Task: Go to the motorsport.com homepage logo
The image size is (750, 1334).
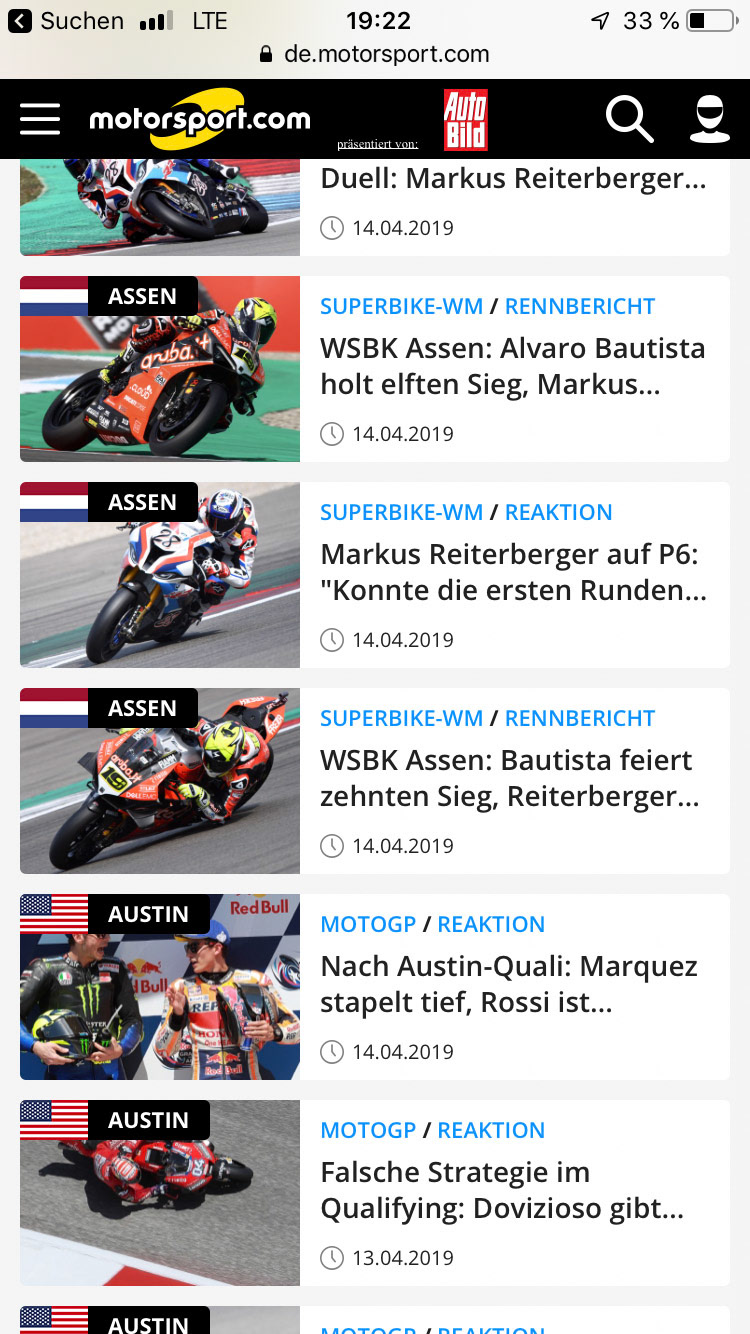Action: pyautogui.click(x=200, y=120)
